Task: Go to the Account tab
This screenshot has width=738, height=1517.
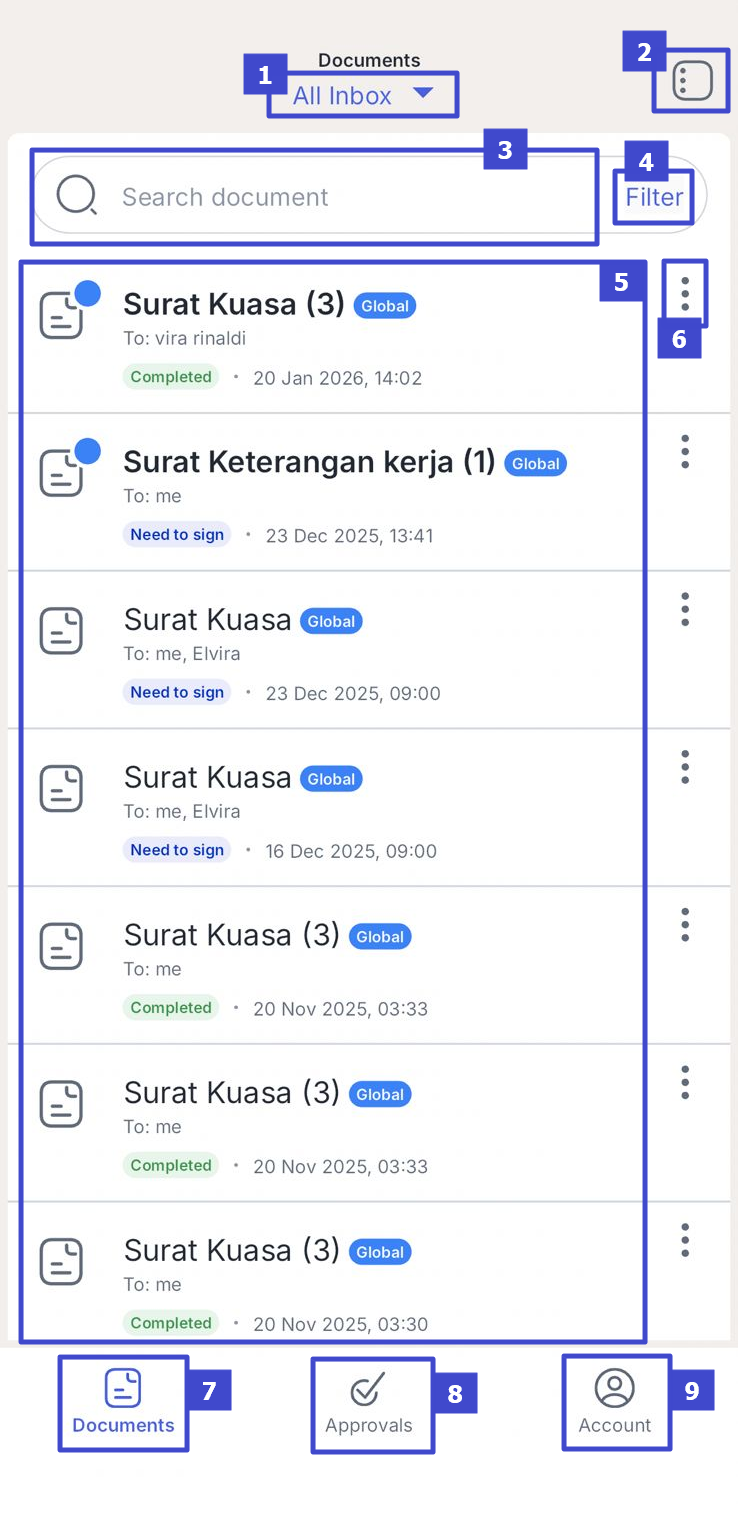Action: click(x=615, y=1404)
